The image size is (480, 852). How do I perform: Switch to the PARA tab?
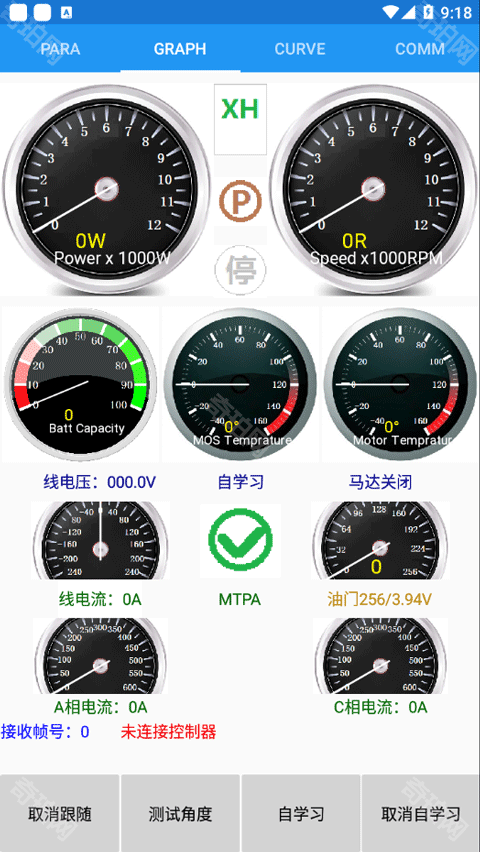[60, 49]
